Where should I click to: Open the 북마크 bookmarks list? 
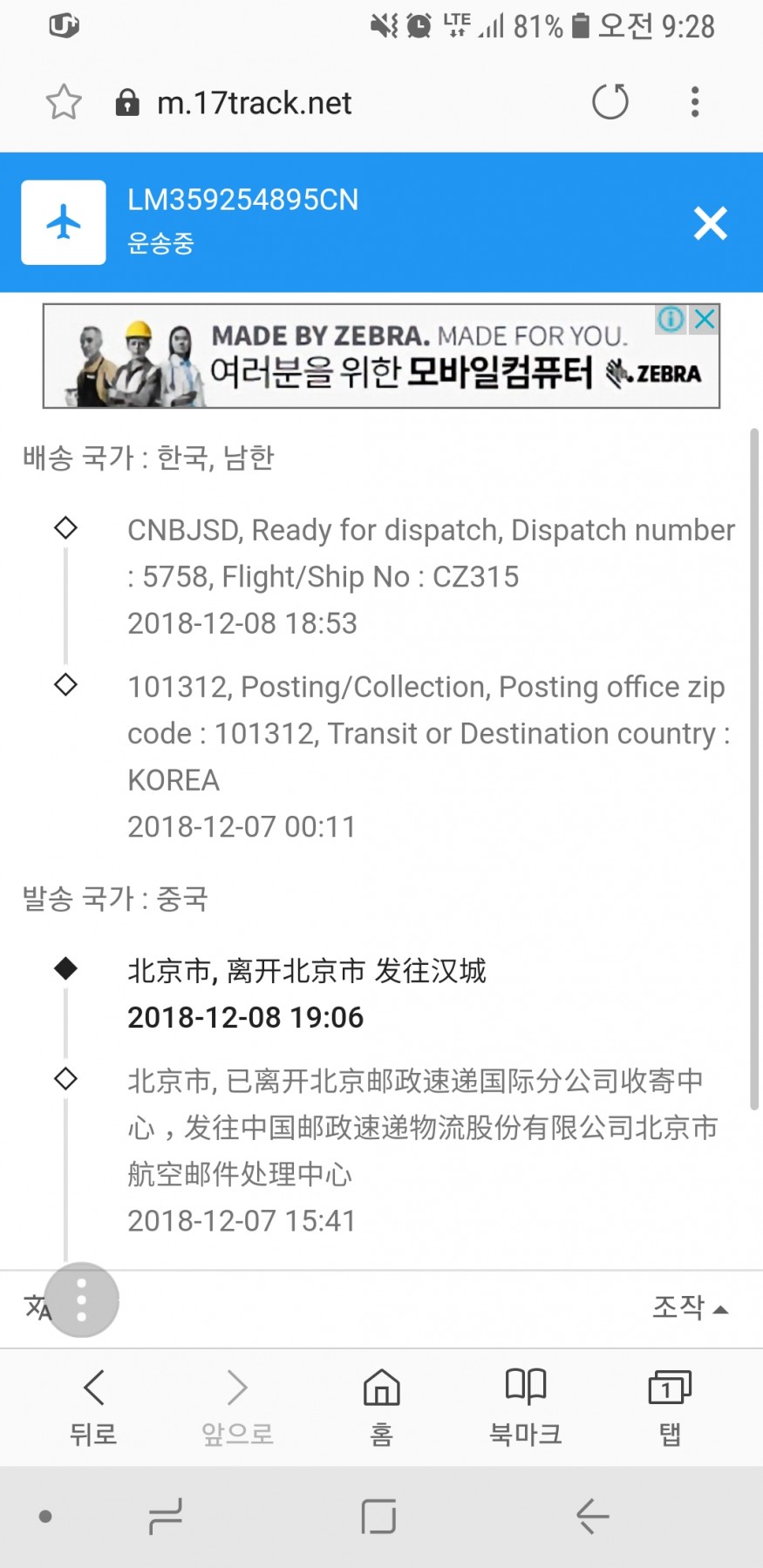pos(525,1405)
